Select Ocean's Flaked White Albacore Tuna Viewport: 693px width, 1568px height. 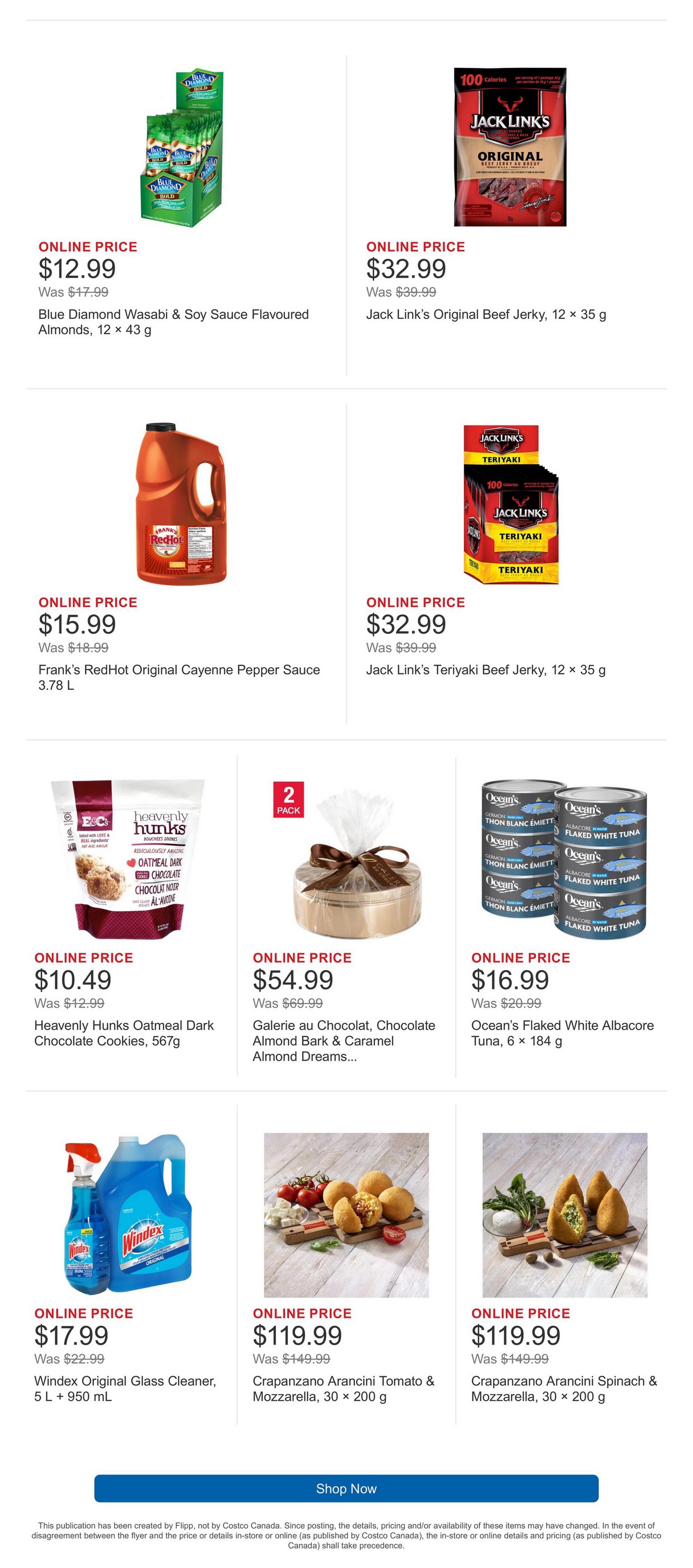click(x=564, y=859)
